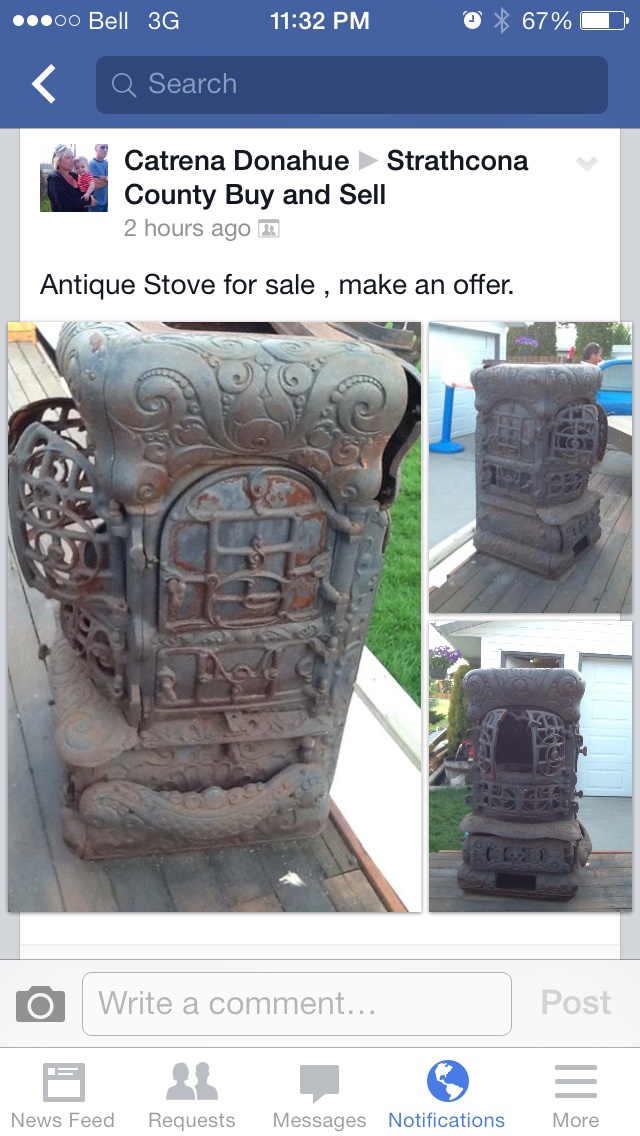Screen dimensions: 640x1136
Task: Attach a photo with the camera icon
Action: pos(41,1003)
